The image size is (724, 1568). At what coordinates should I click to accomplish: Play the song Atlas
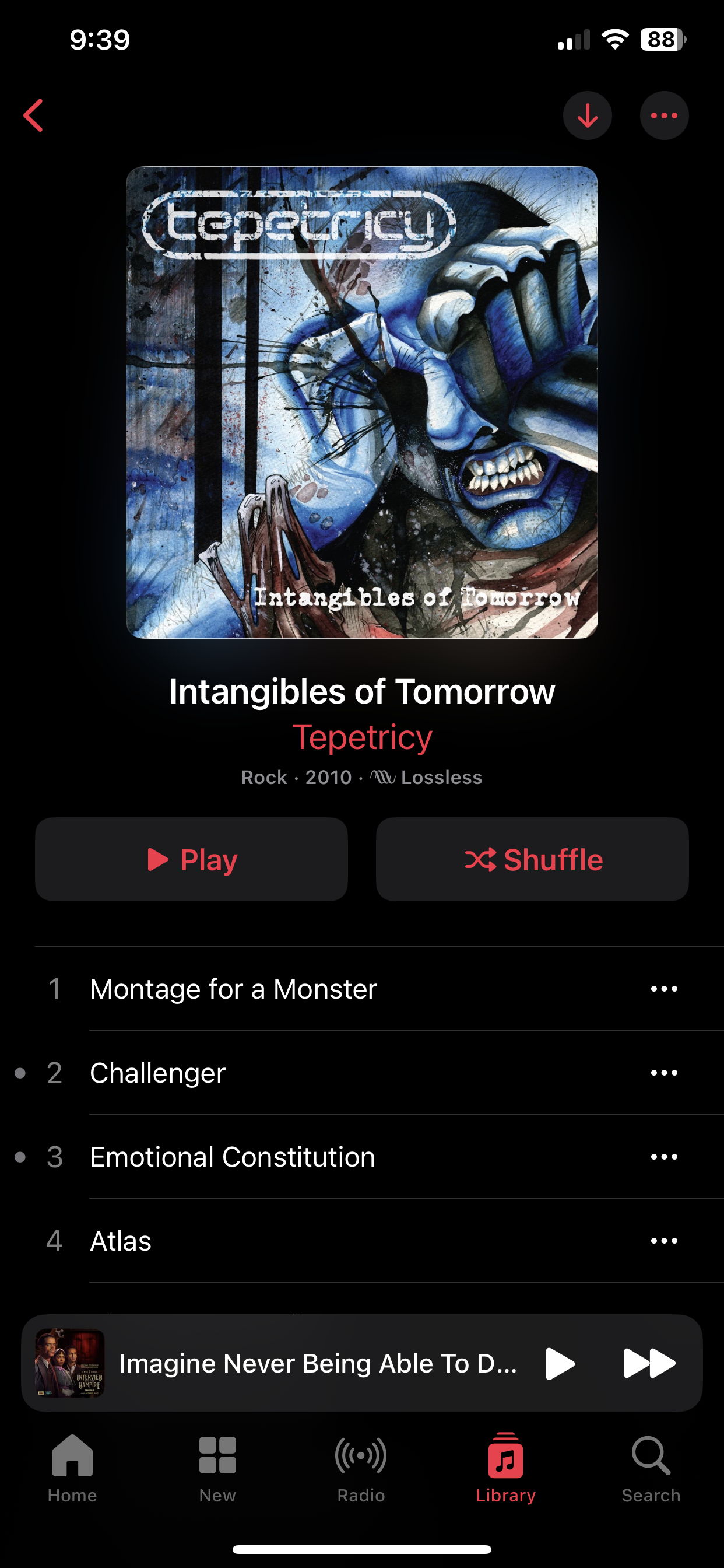coord(121,1241)
